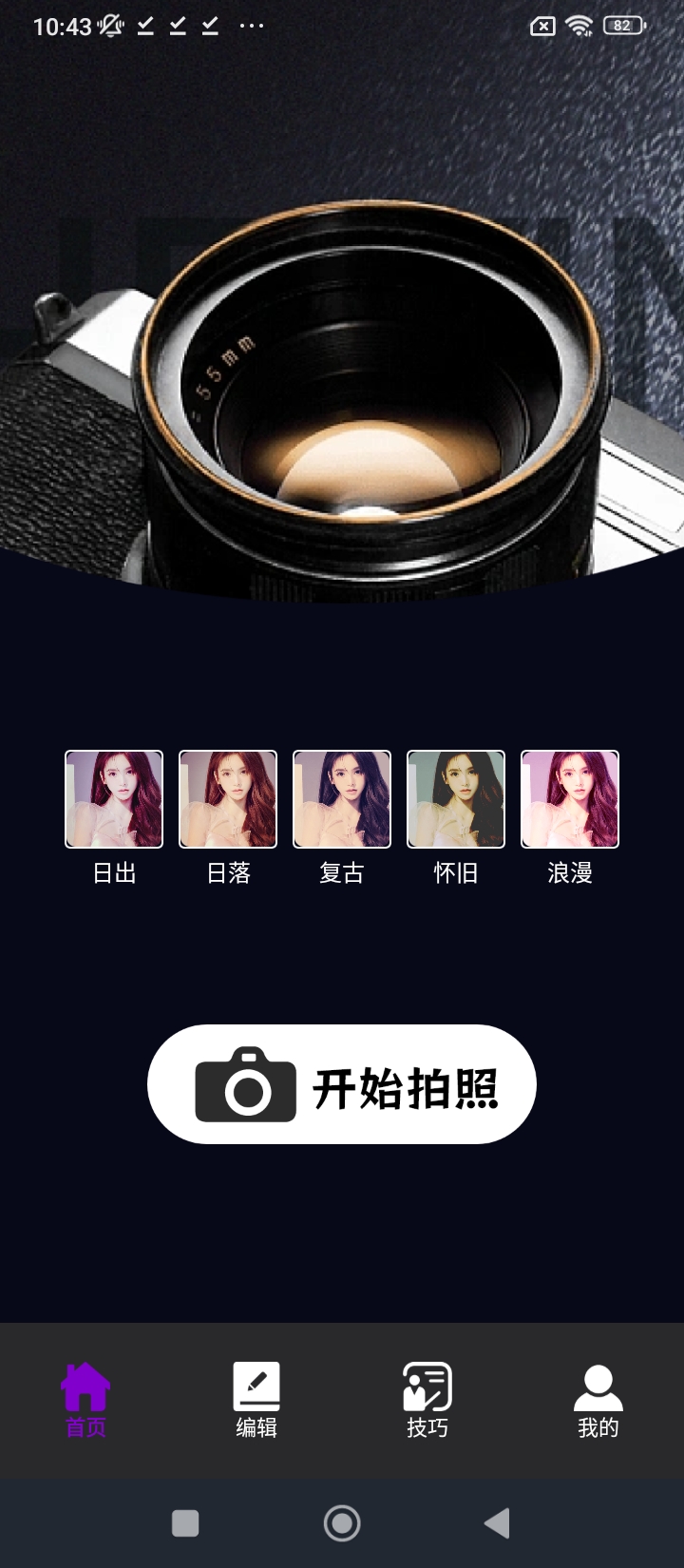
Task: Tap the system back button
Action: pos(498,1523)
